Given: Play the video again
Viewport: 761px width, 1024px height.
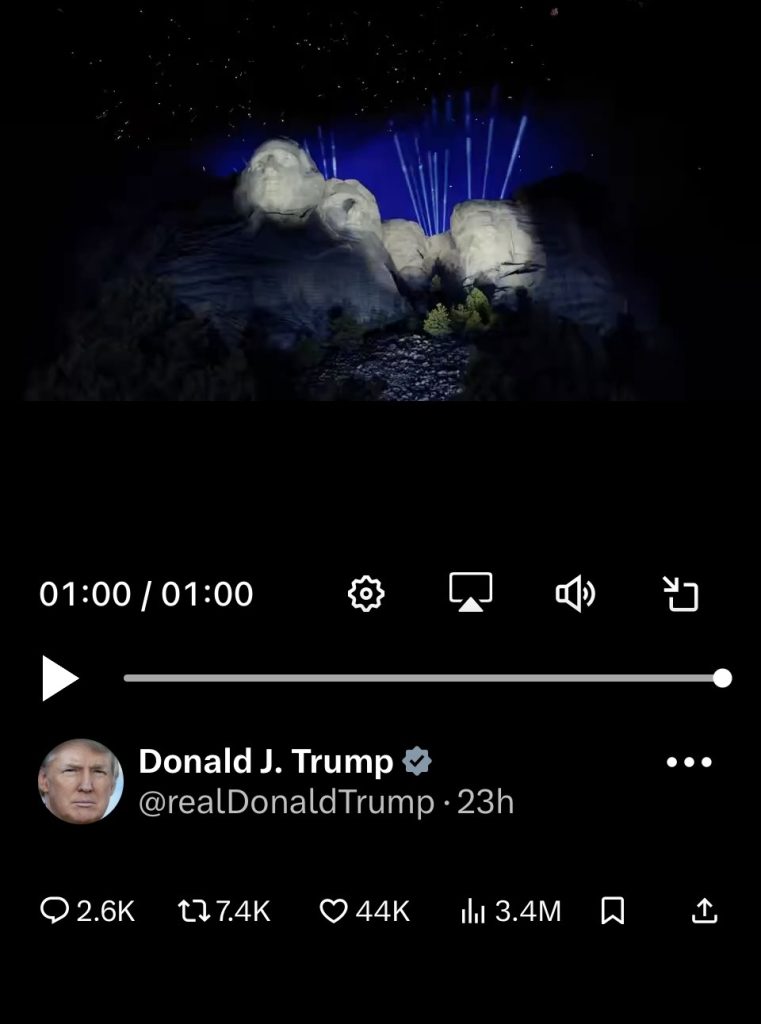Looking at the screenshot, I should click(x=60, y=679).
